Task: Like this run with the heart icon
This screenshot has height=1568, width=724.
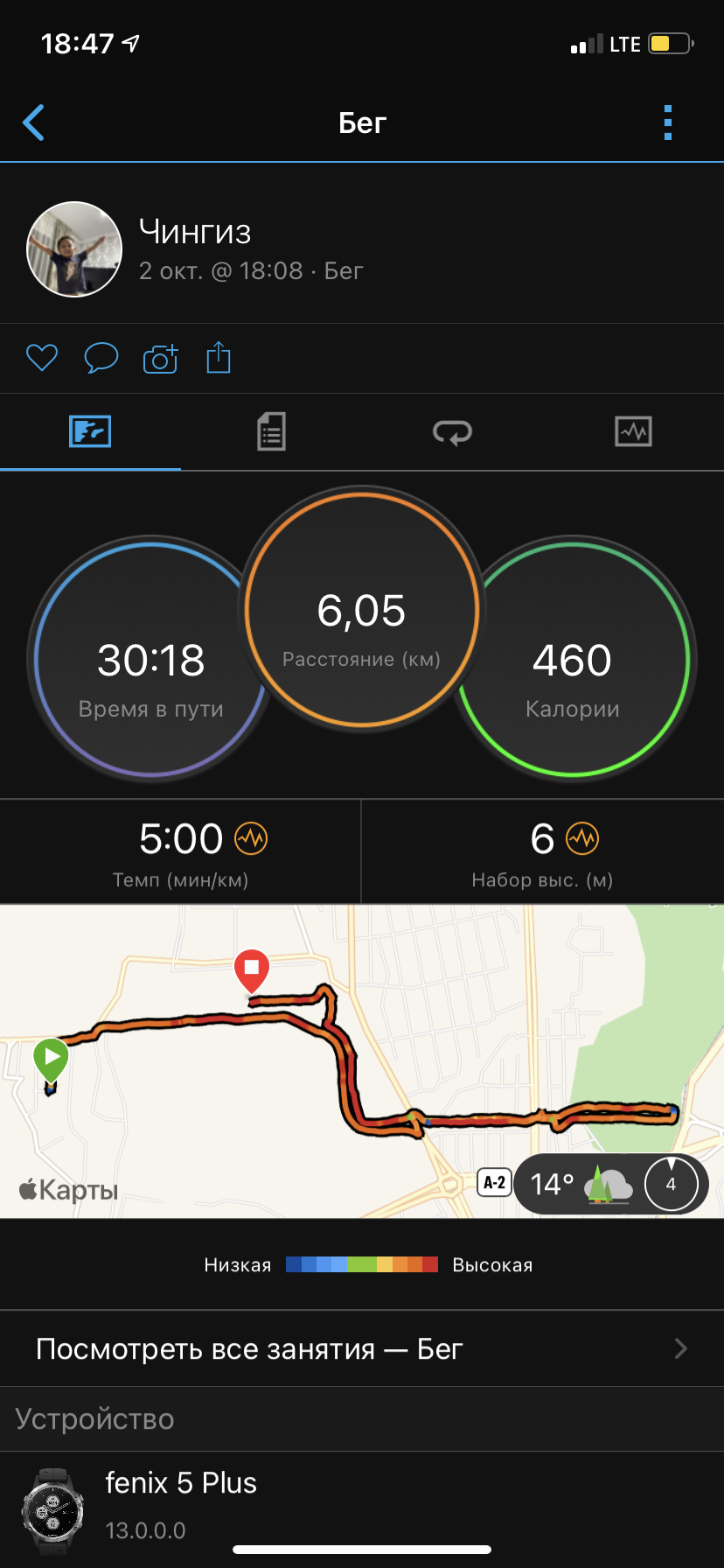Action: [41, 358]
